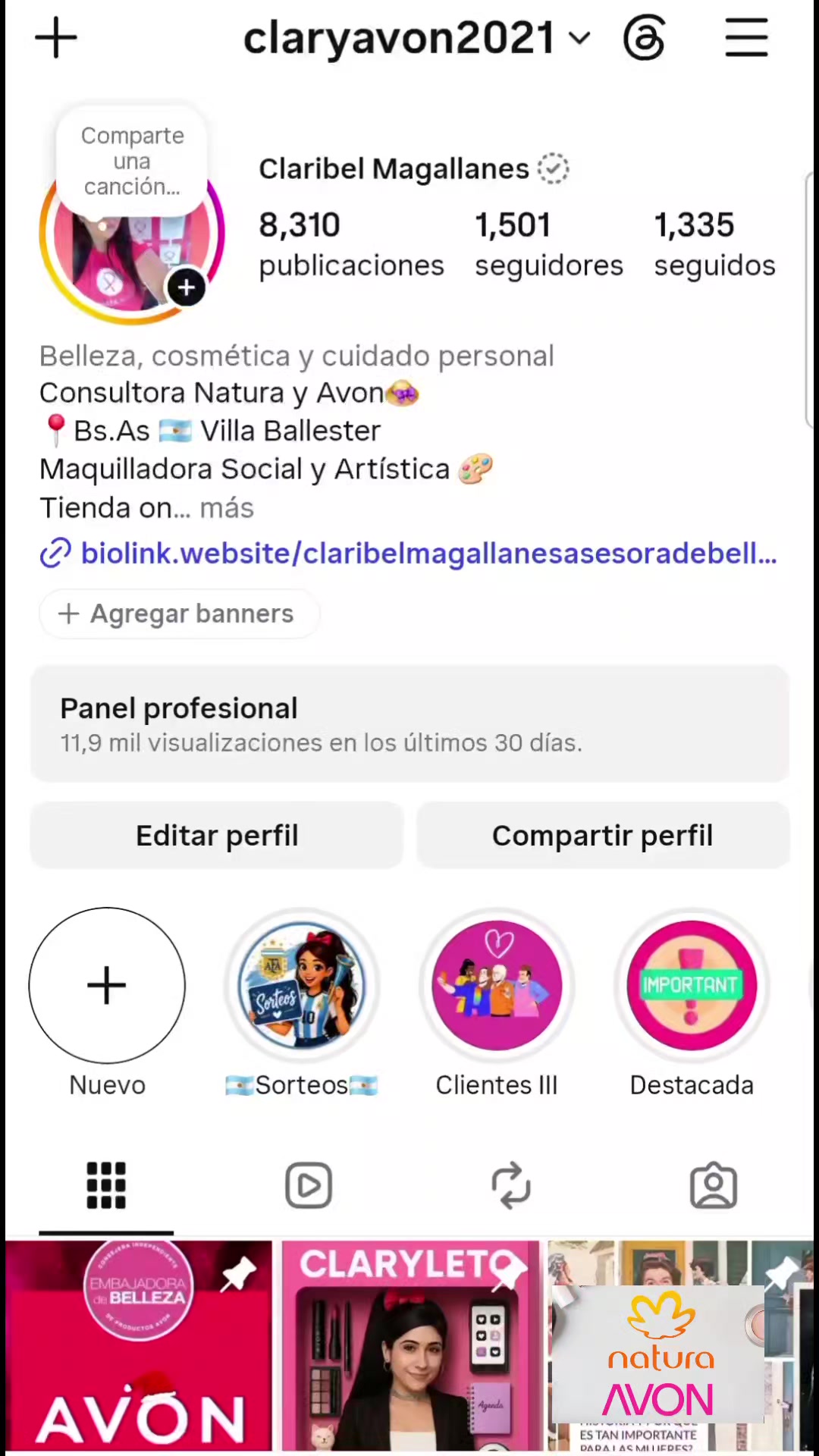Tap Editar perfil

coord(217,835)
